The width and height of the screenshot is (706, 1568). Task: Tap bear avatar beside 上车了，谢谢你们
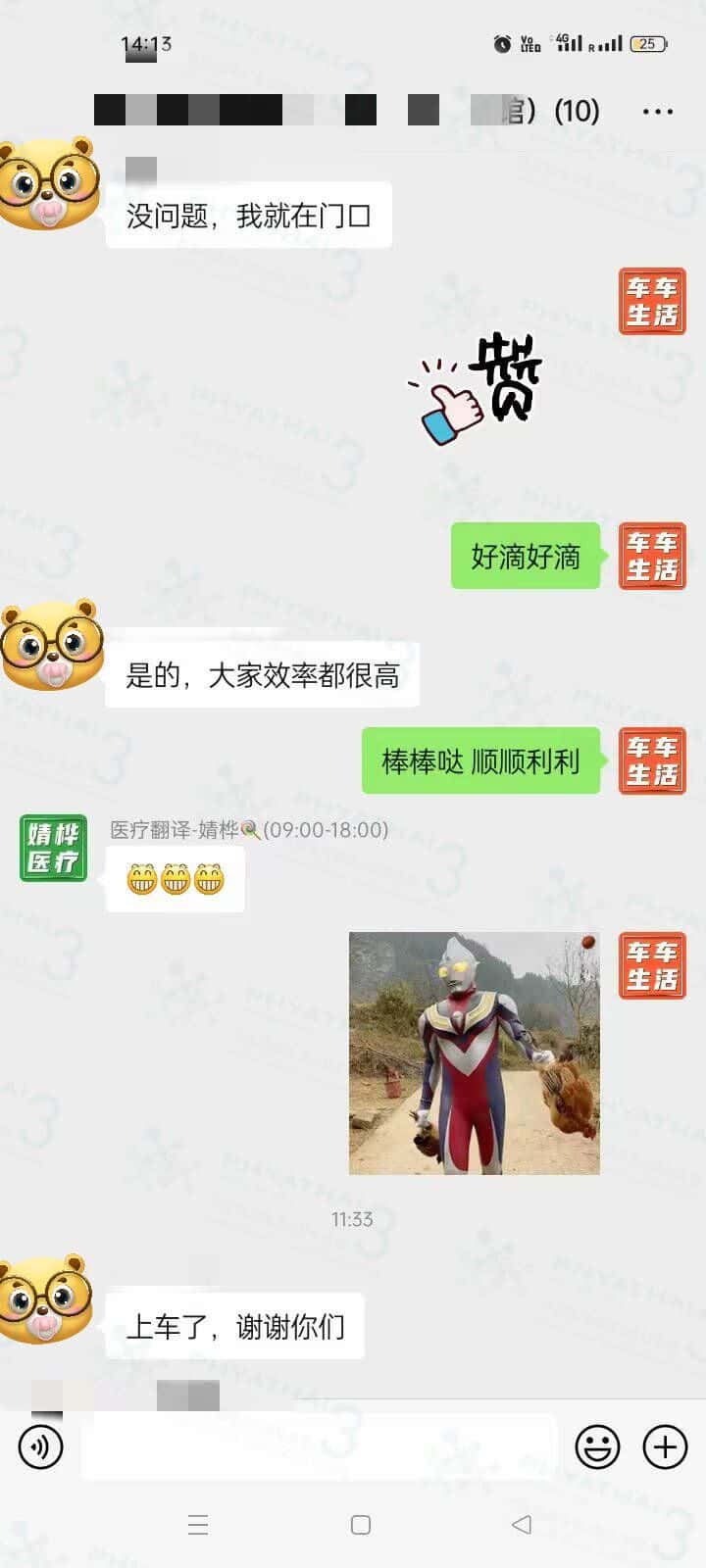(x=47, y=1299)
